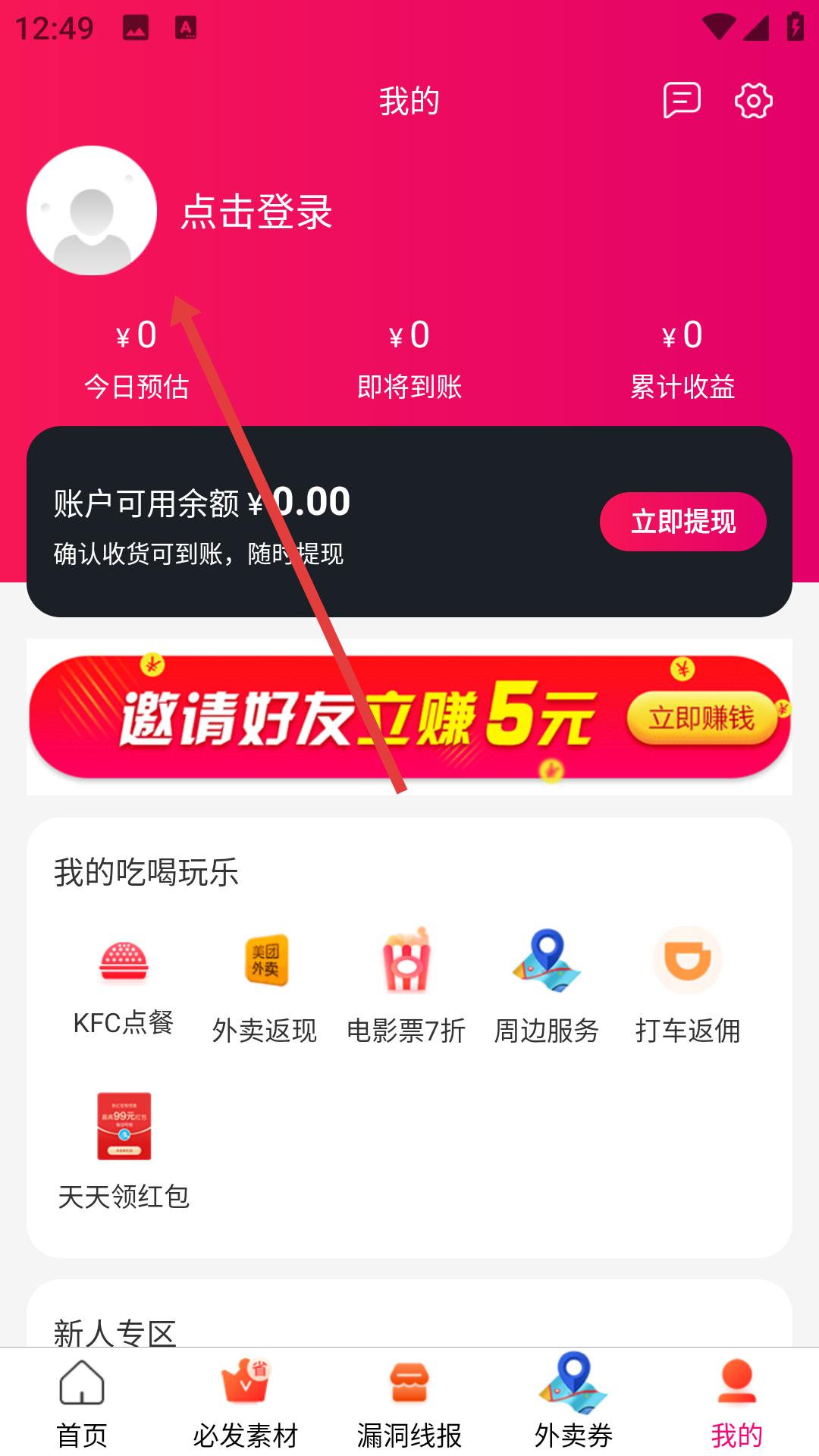Select the 我的 tab
This screenshot has height=1456, width=819.
(736, 1403)
